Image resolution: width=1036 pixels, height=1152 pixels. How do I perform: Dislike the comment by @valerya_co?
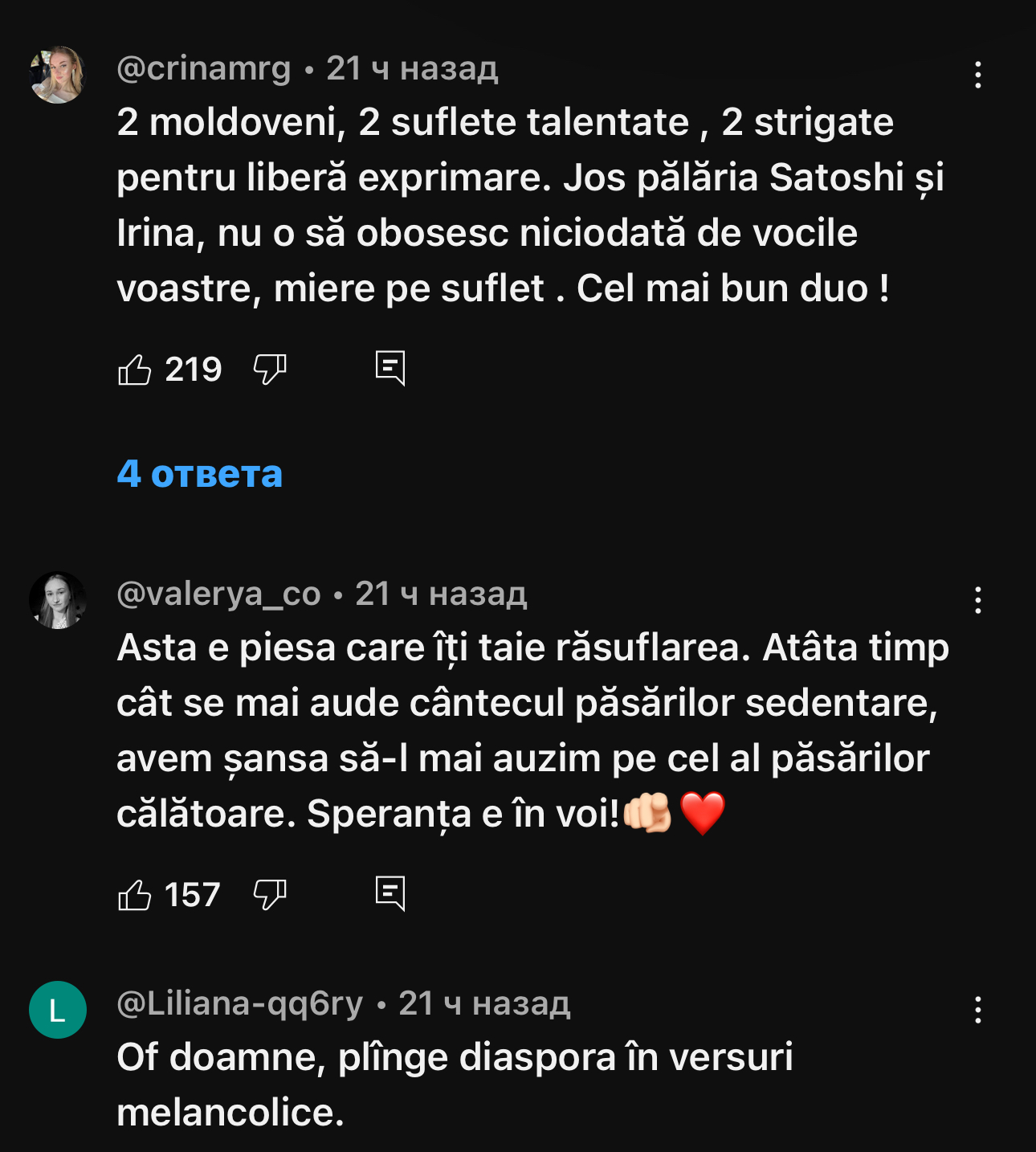click(x=270, y=894)
